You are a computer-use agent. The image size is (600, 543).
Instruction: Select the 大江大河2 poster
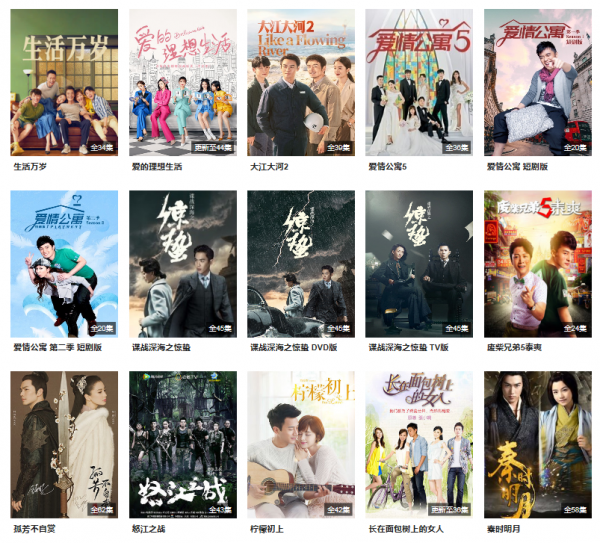[x=300, y=82]
